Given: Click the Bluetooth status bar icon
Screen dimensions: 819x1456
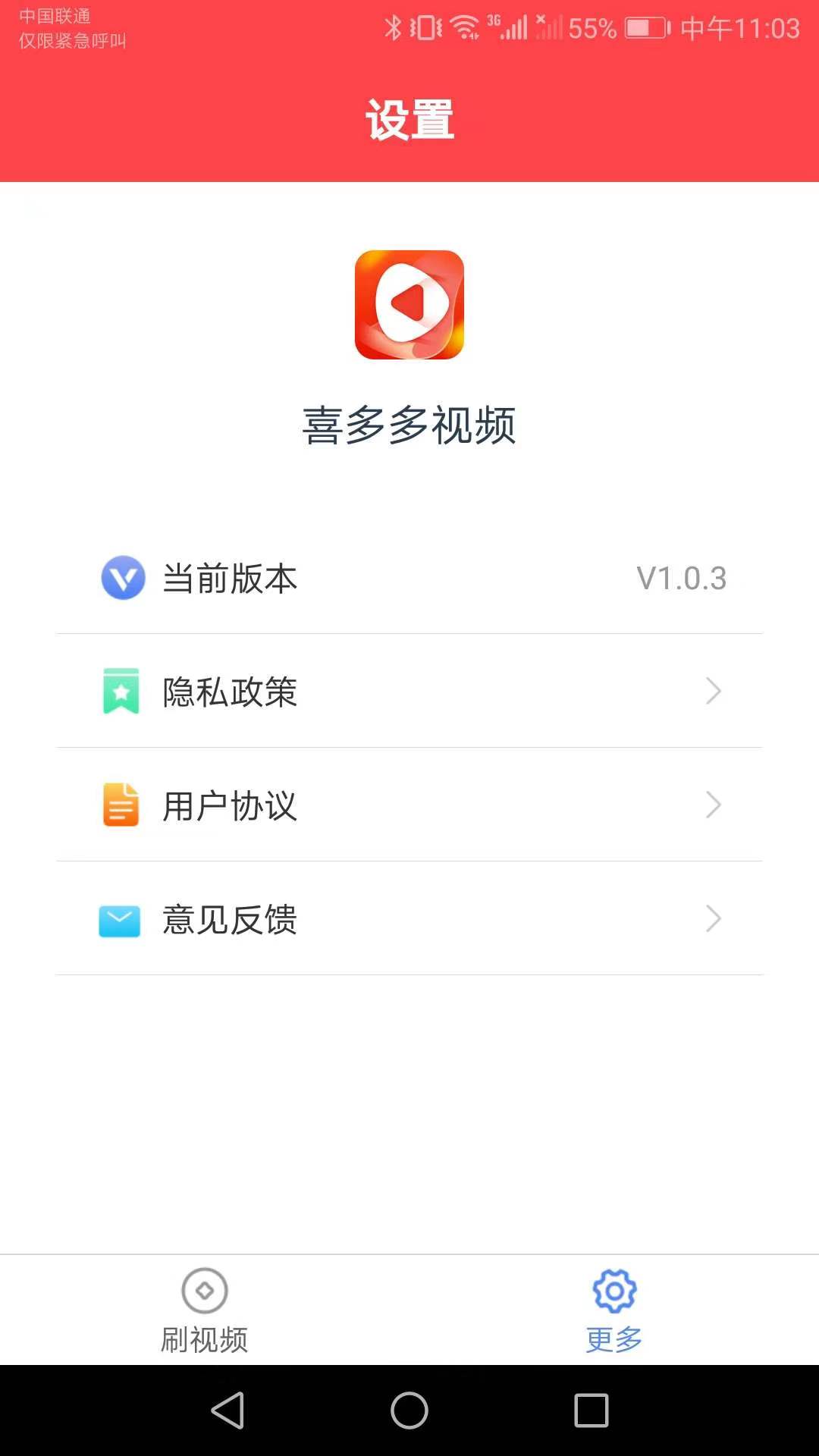Looking at the screenshot, I should pyautogui.click(x=394, y=25).
